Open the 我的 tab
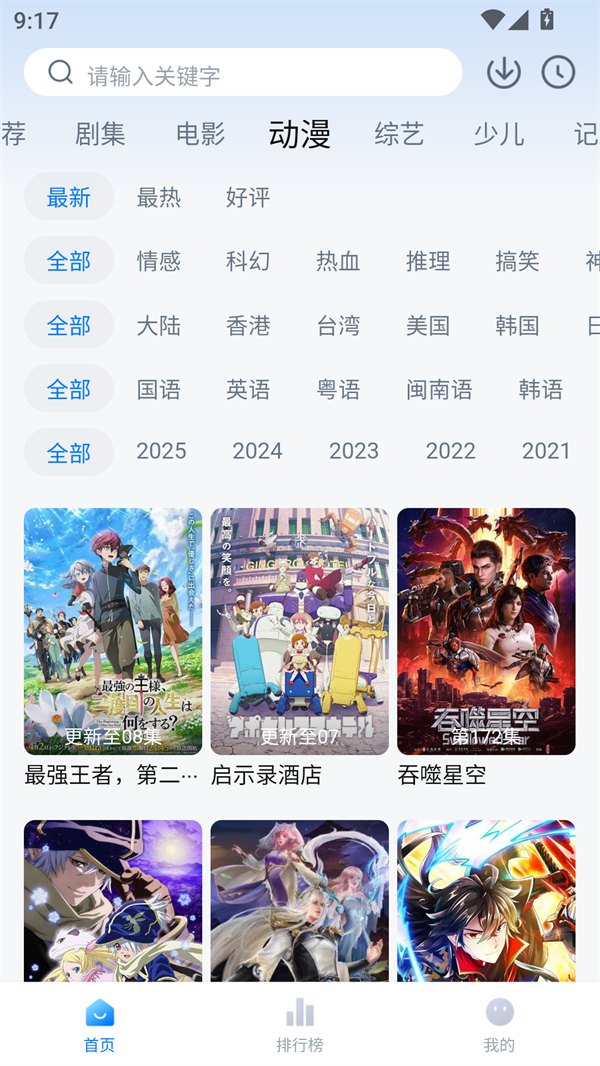This screenshot has height=1066, width=600. (x=499, y=1026)
